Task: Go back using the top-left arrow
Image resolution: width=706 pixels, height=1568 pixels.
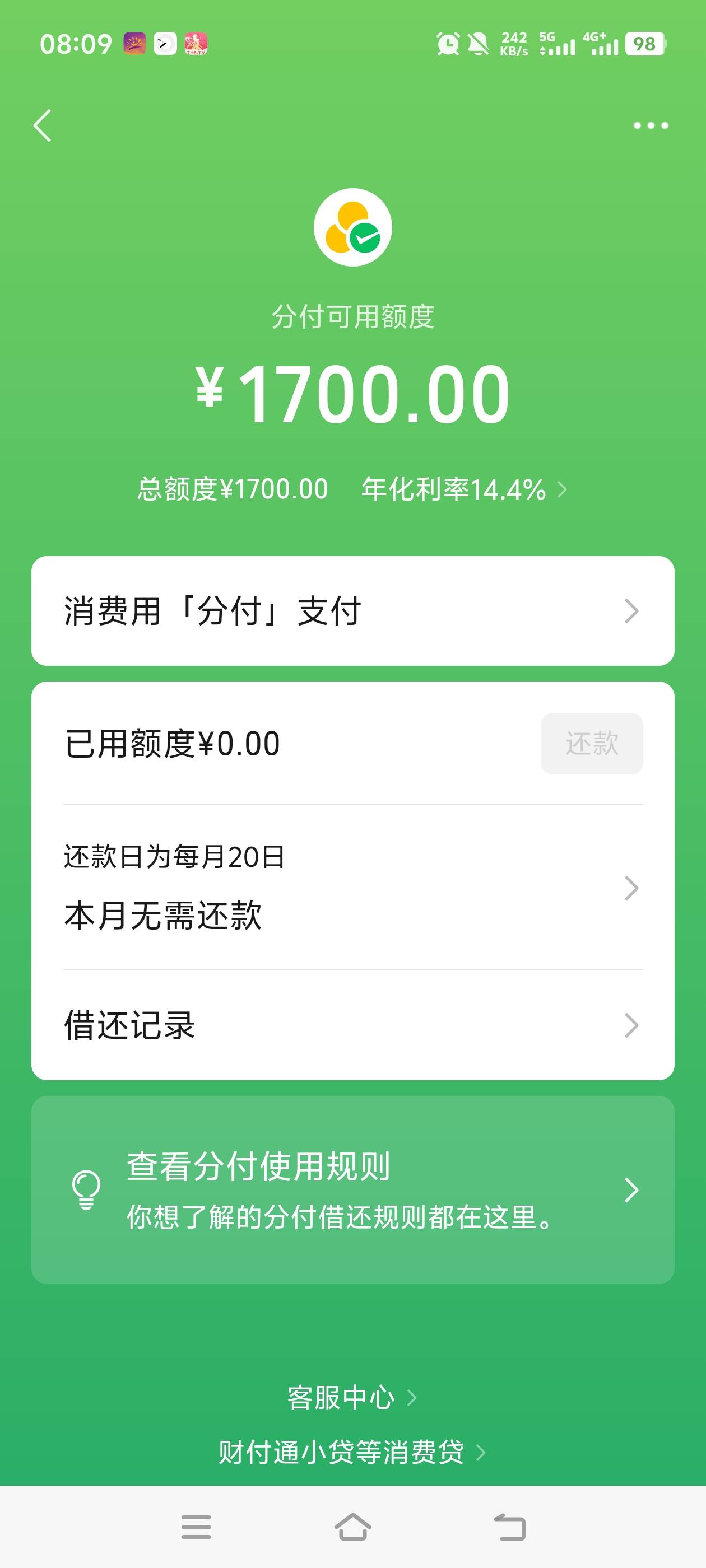Action: (43, 125)
